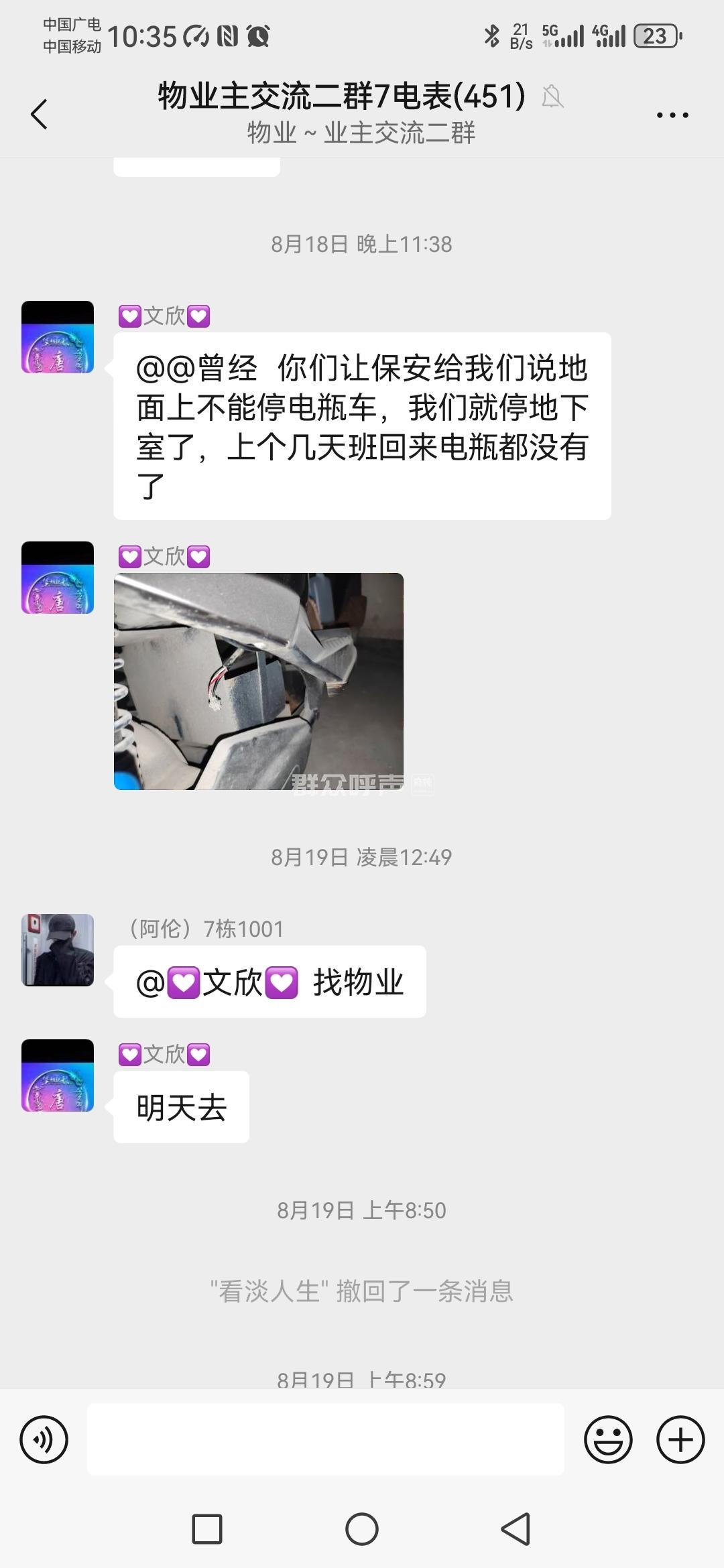Image resolution: width=724 pixels, height=1568 pixels.
Task: Open 文欣's shared scooter photo
Action: tap(259, 681)
